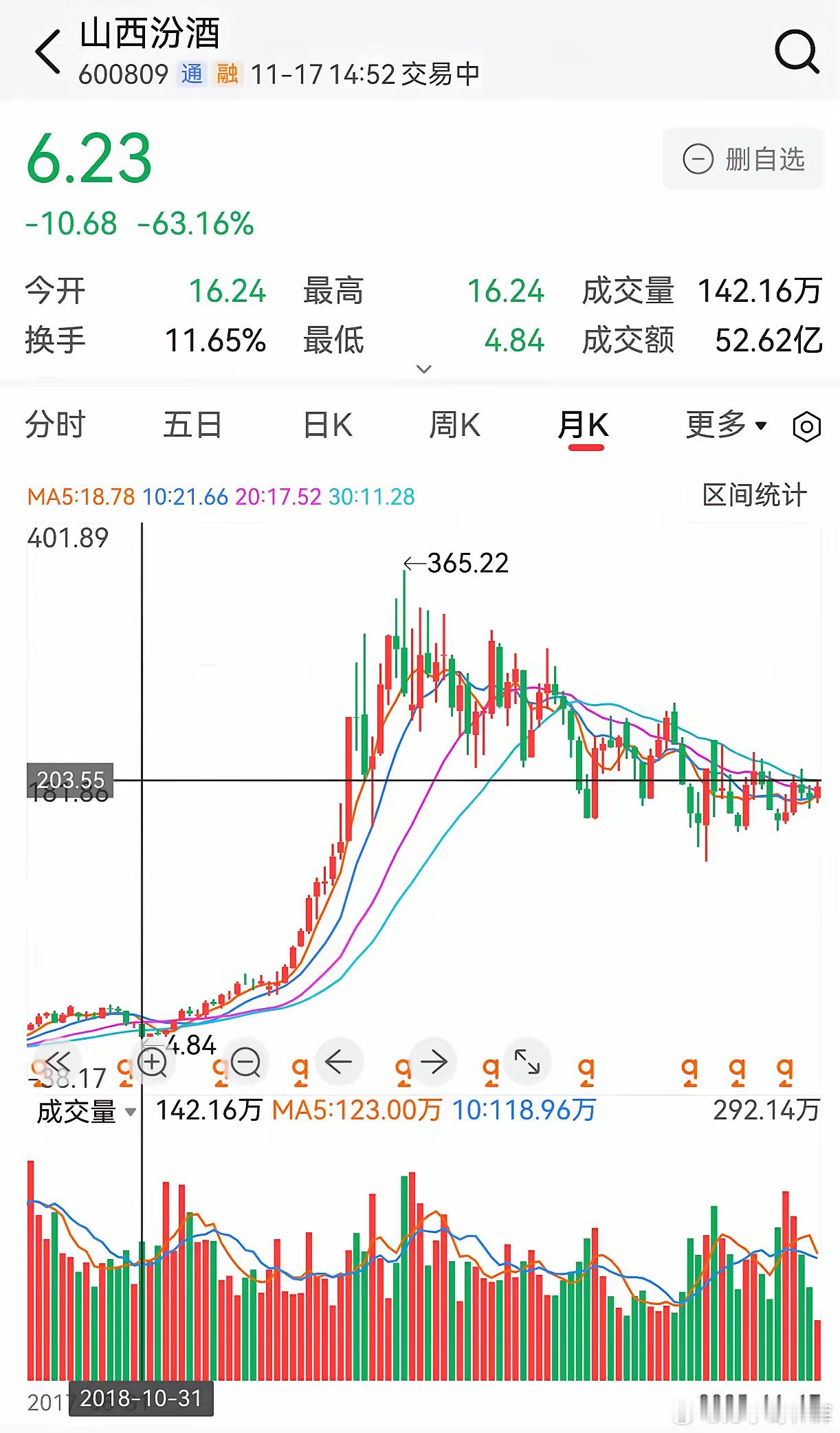Pan the K-line chart right using the arrow
Viewport: 840px width, 1433px height.
click(x=434, y=1062)
